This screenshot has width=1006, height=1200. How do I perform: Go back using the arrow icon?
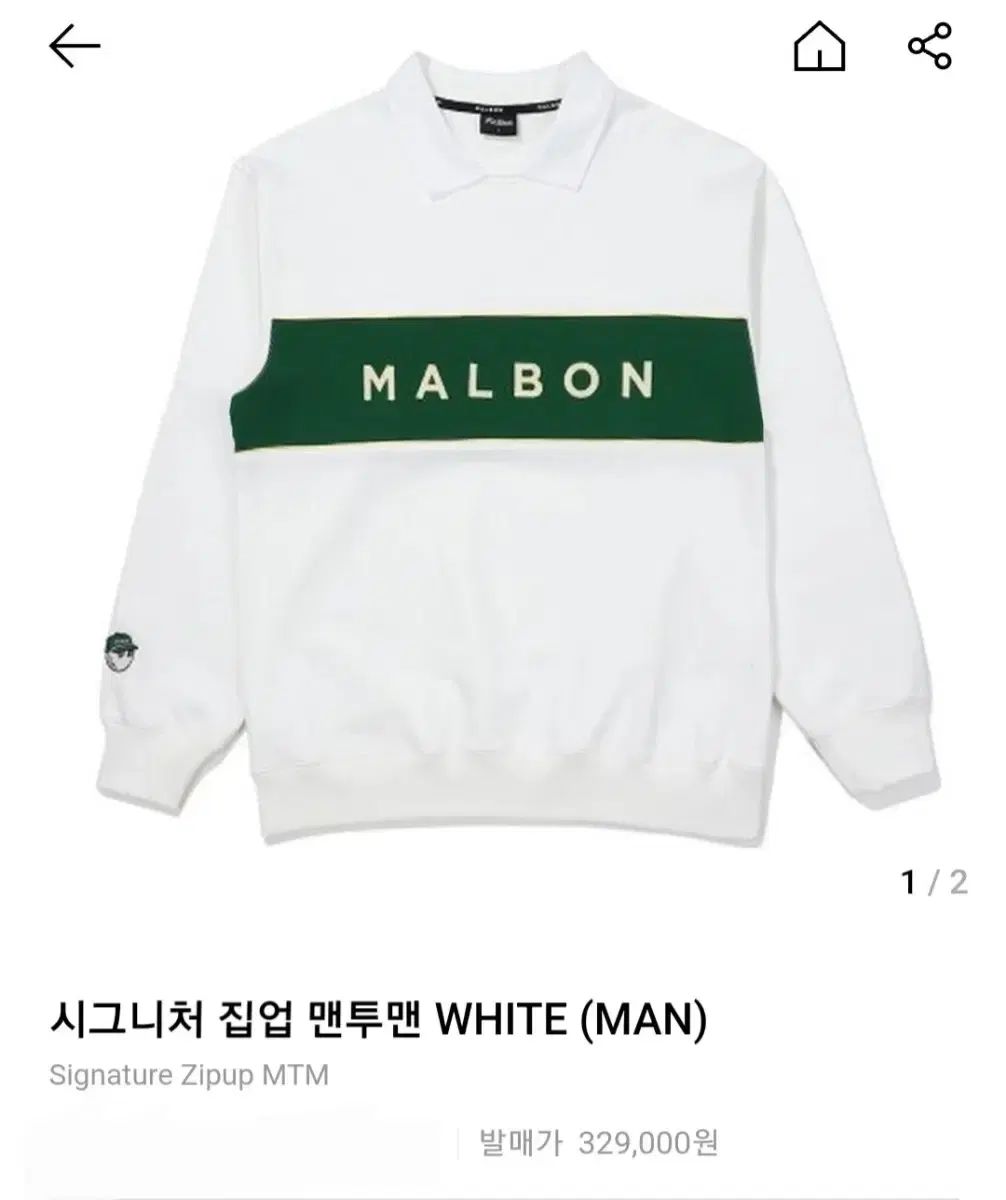tap(75, 47)
